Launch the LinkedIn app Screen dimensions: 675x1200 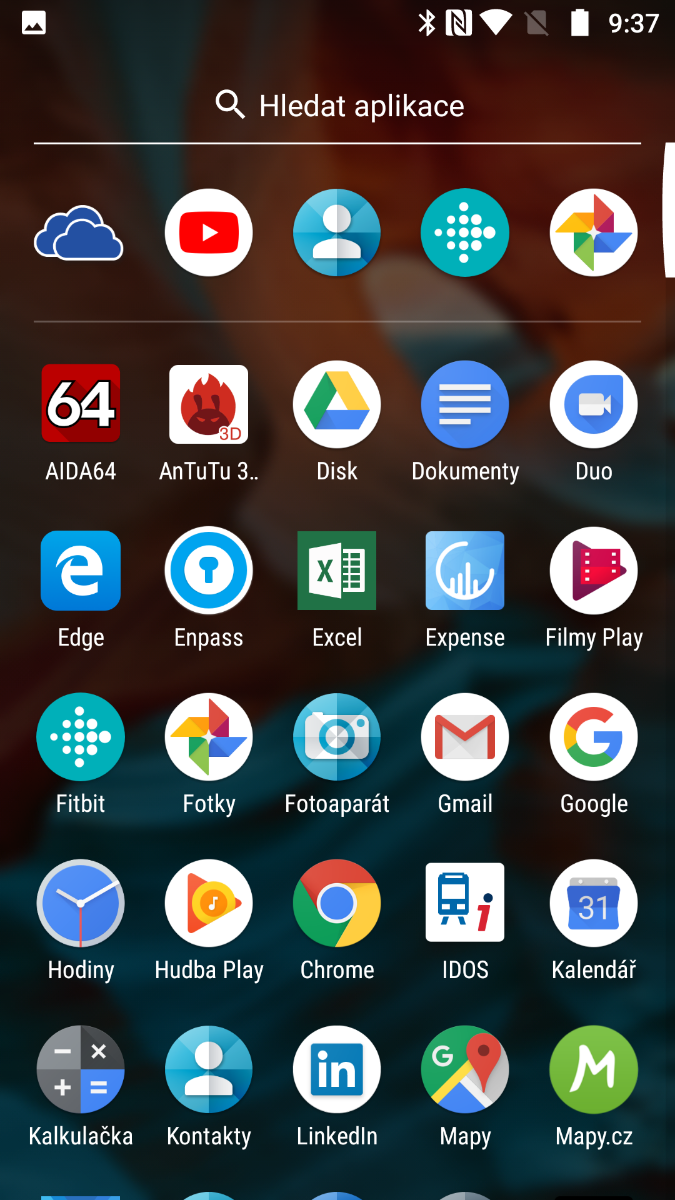(337, 1069)
